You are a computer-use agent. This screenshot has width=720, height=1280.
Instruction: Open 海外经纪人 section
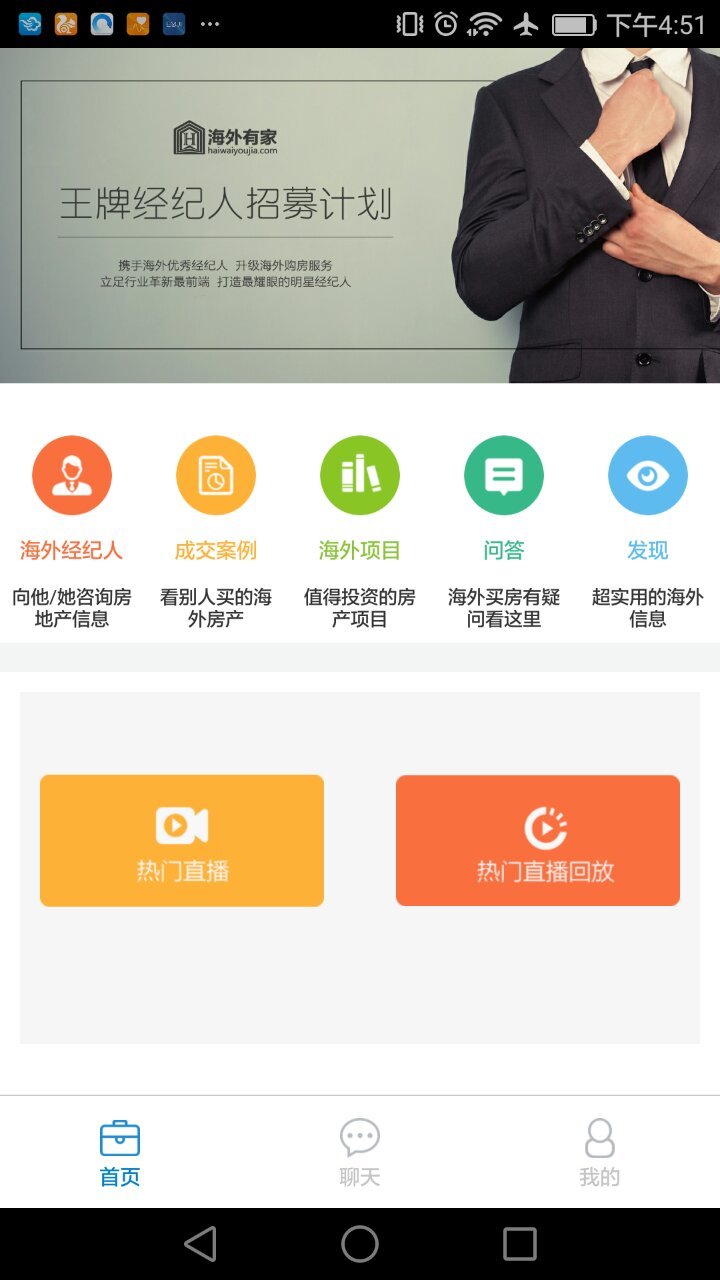point(72,531)
